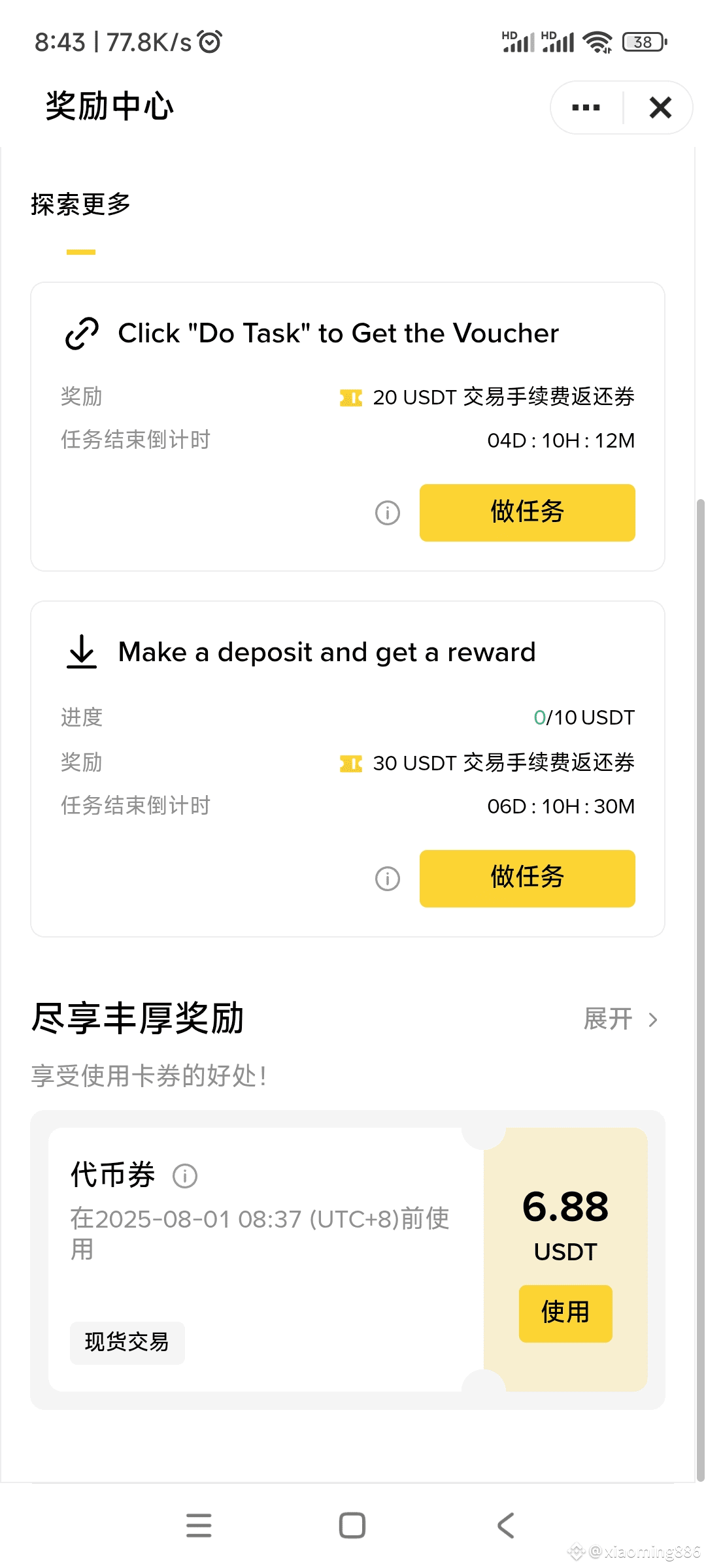The height and width of the screenshot is (1568, 706).
Task: Open the three-dot more options menu
Action: click(586, 108)
